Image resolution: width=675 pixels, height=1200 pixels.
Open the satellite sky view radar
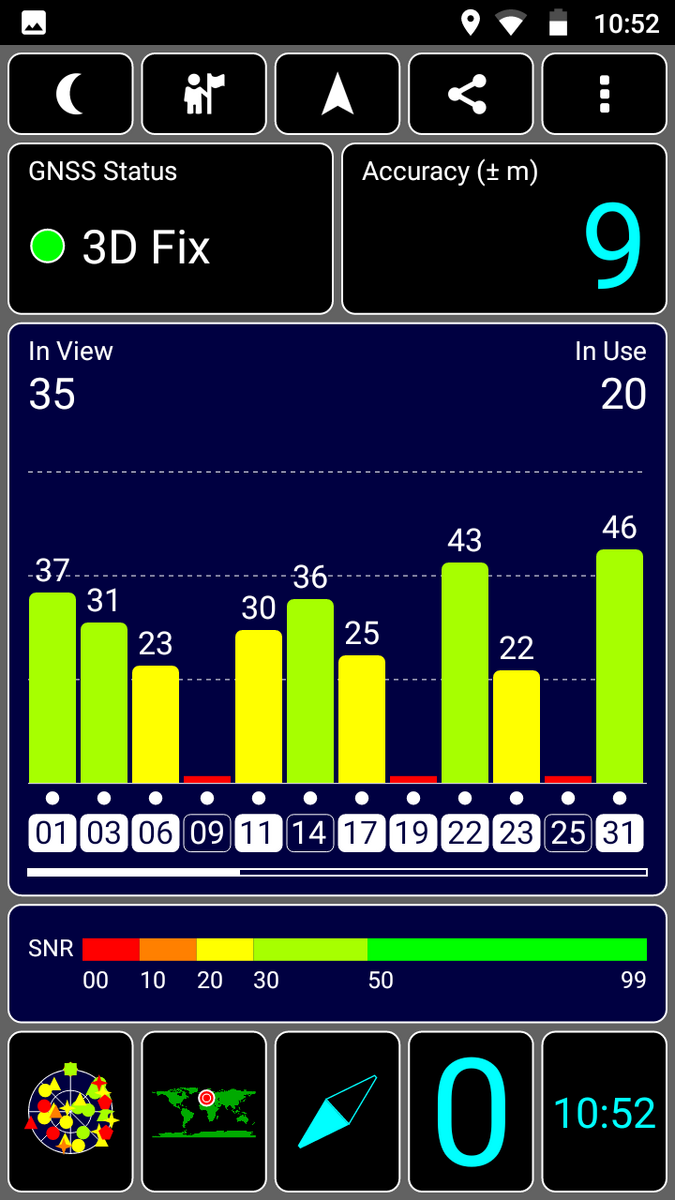(70, 1110)
